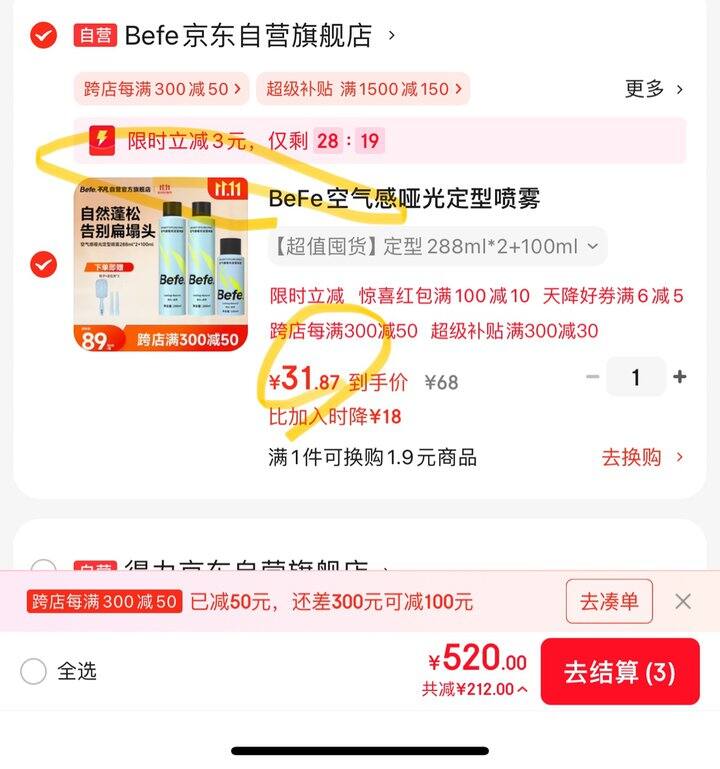Tap 去结算 to check out
The height and width of the screenshot is (769, 720).
point(619,672)
